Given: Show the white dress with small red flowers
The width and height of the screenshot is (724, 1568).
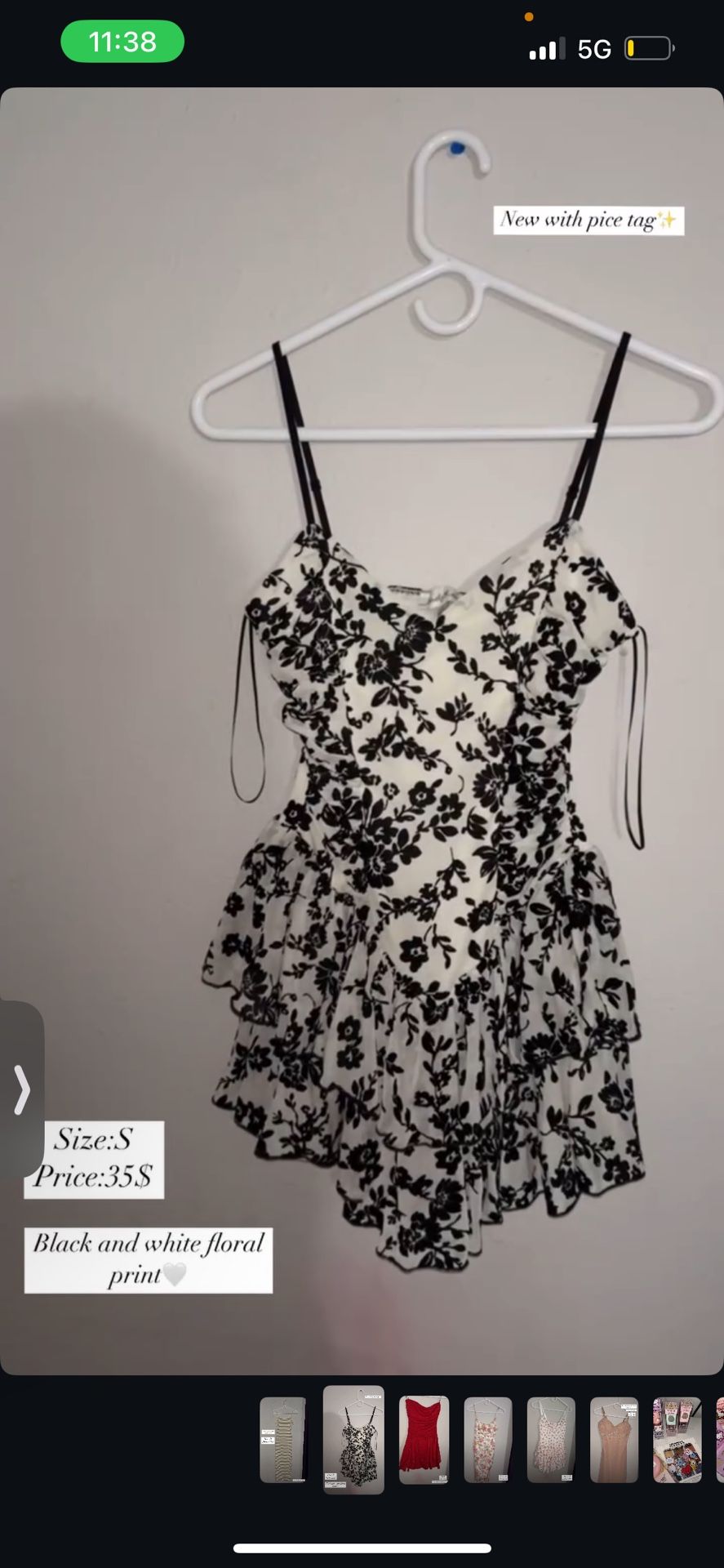Looking at the screenshot, I should pos(551,1440).
